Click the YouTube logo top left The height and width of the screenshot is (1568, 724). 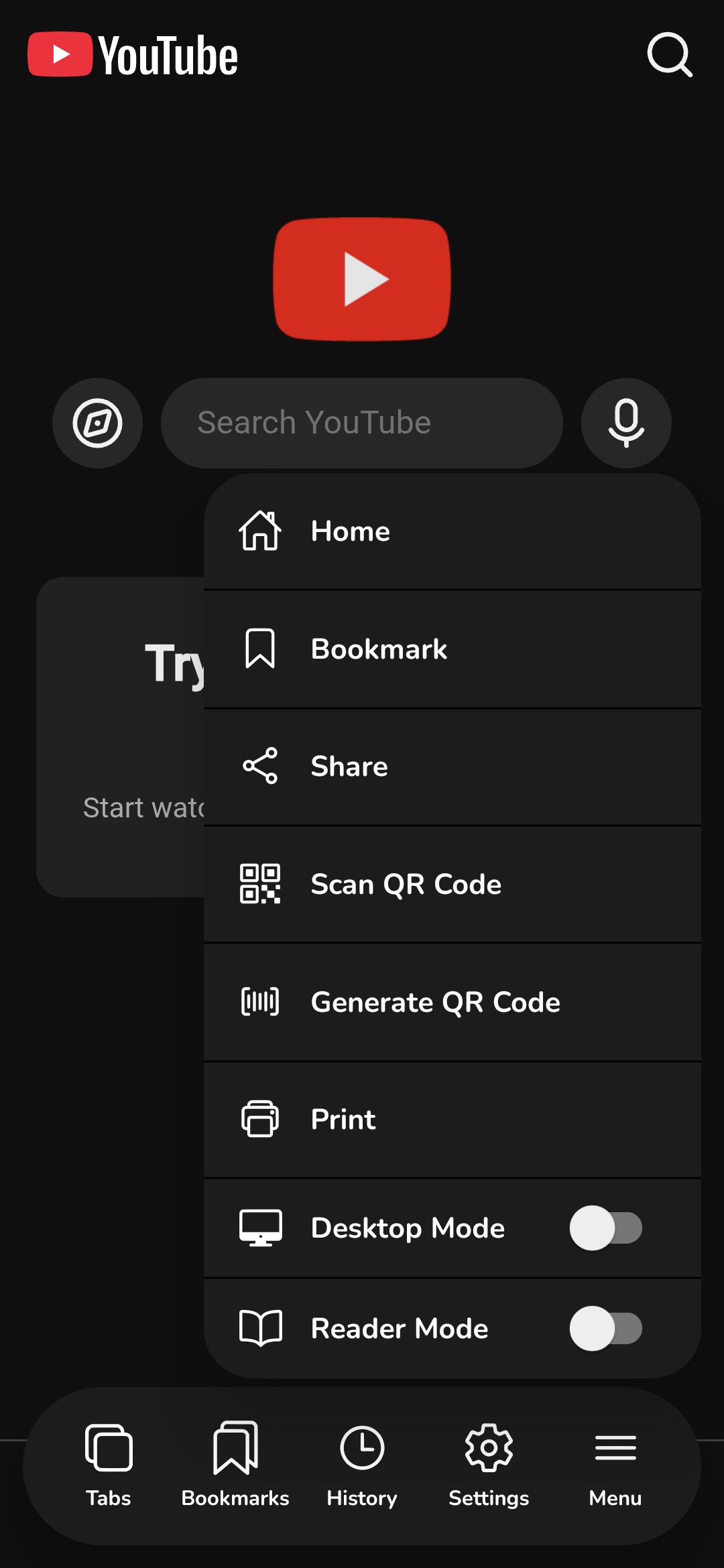pos(132,55)
